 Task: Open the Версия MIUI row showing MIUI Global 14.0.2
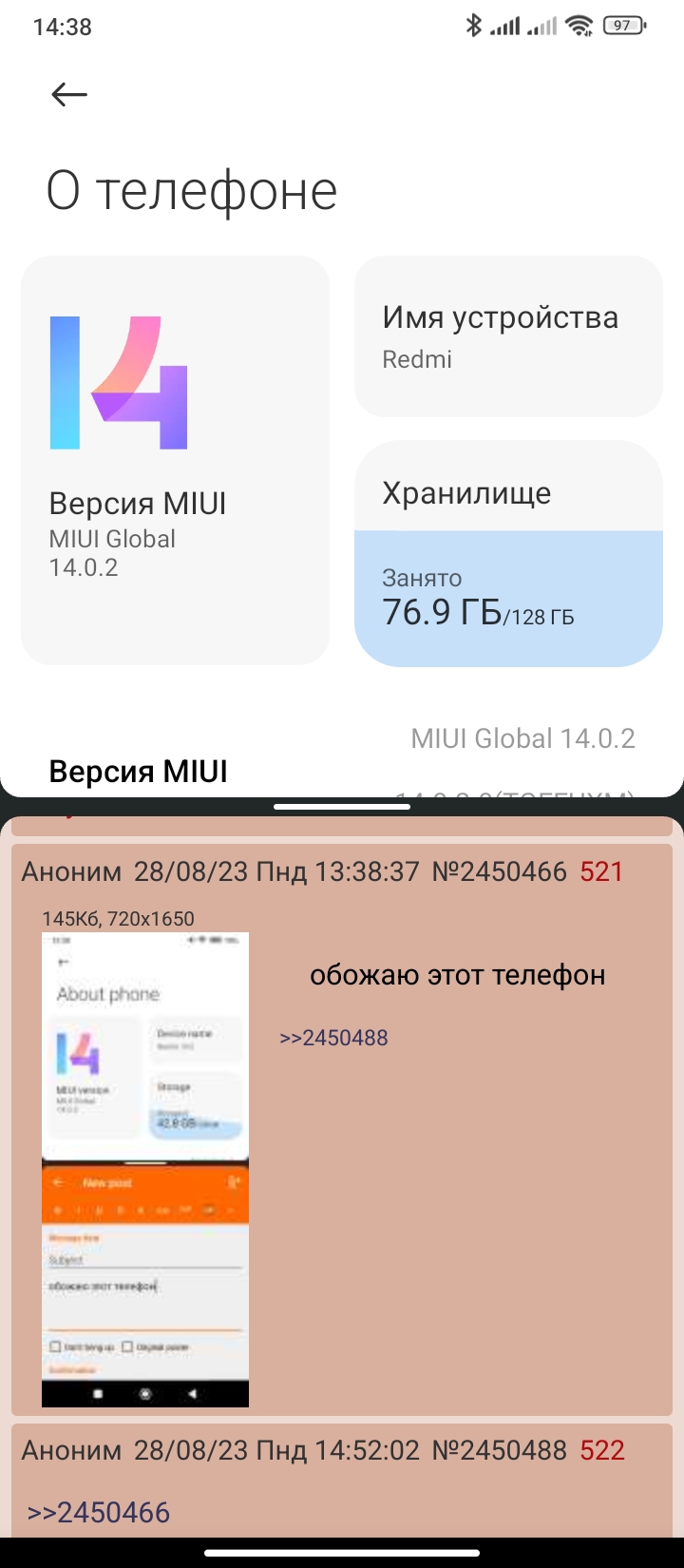[342, 755]
